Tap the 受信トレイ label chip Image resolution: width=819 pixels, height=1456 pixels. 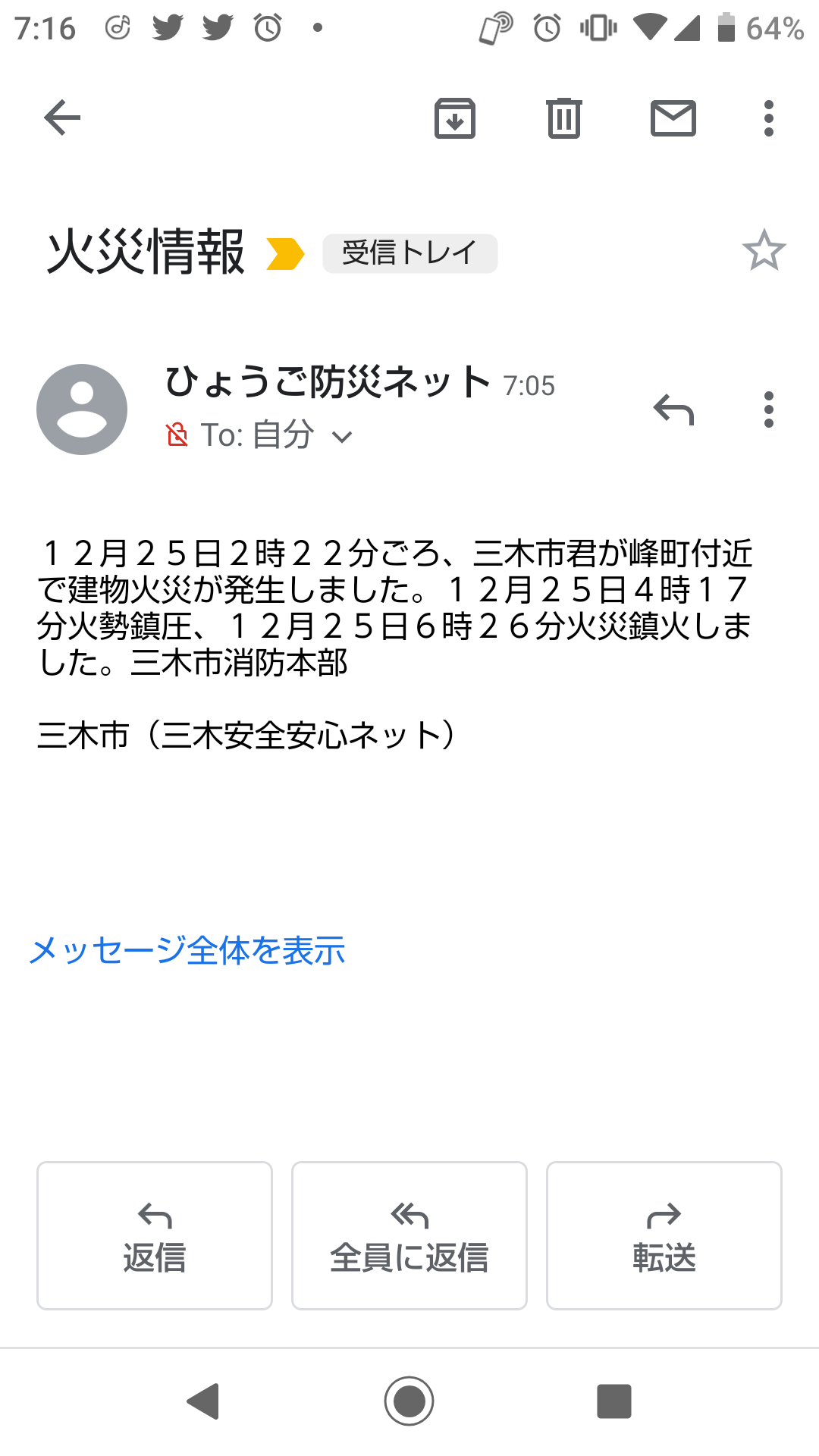pyautogui.click(x=410, y=253)
